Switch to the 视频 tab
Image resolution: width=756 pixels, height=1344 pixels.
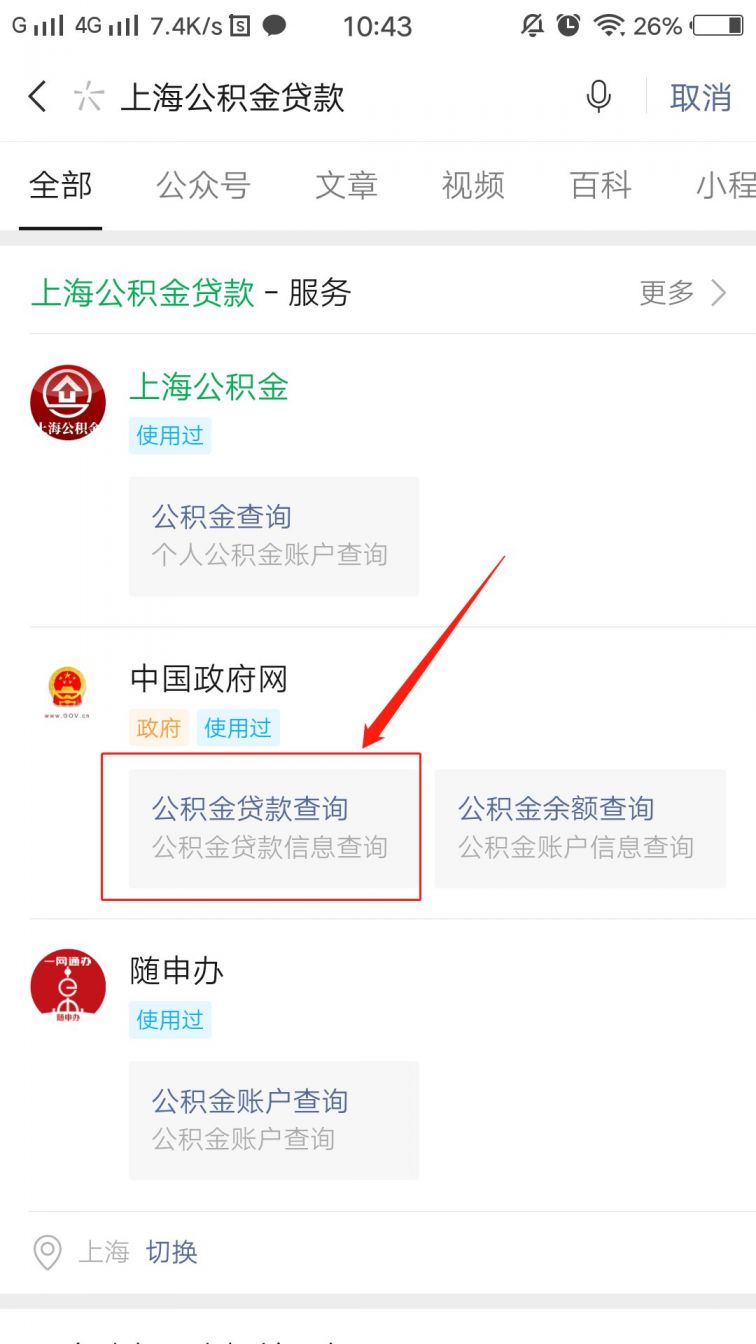[473, 185]
